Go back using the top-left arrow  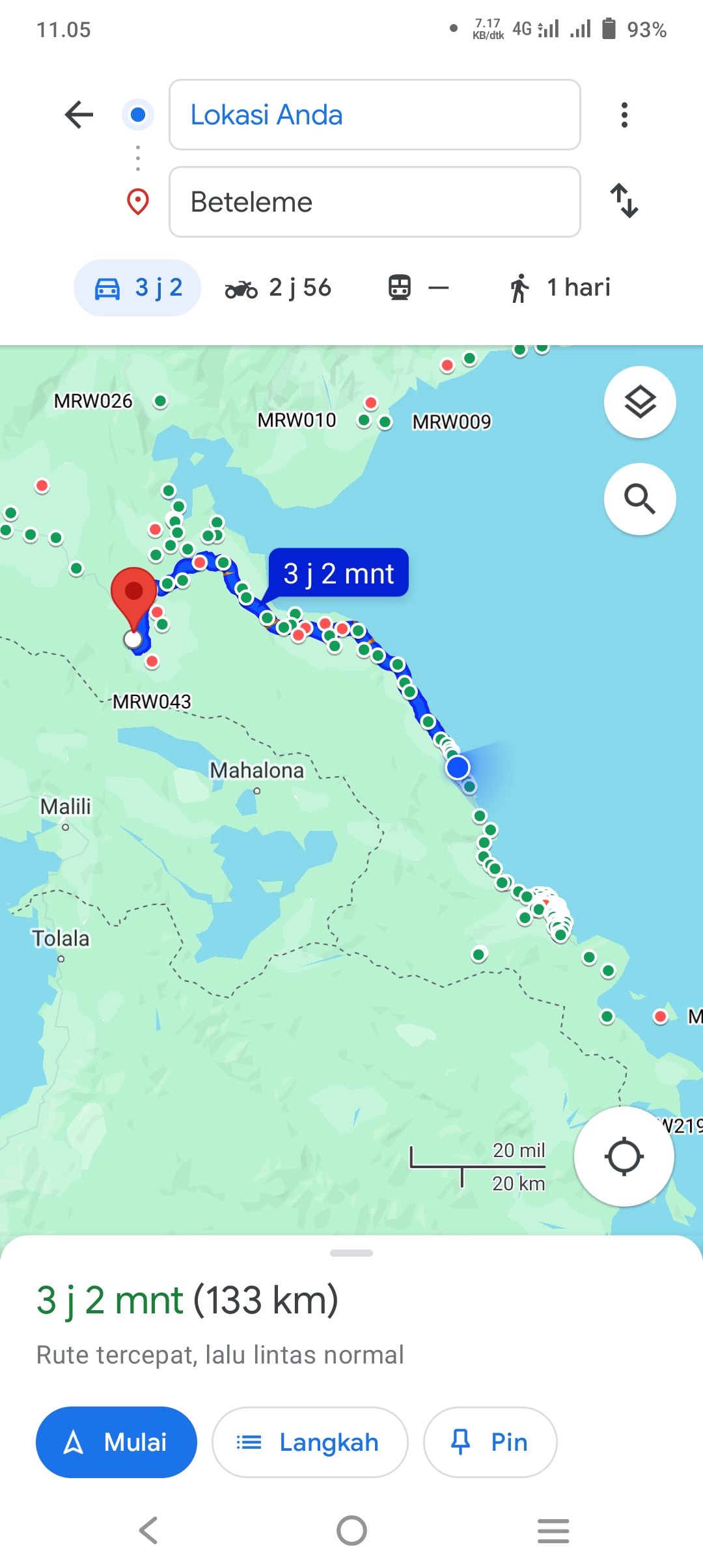point(79,115)
